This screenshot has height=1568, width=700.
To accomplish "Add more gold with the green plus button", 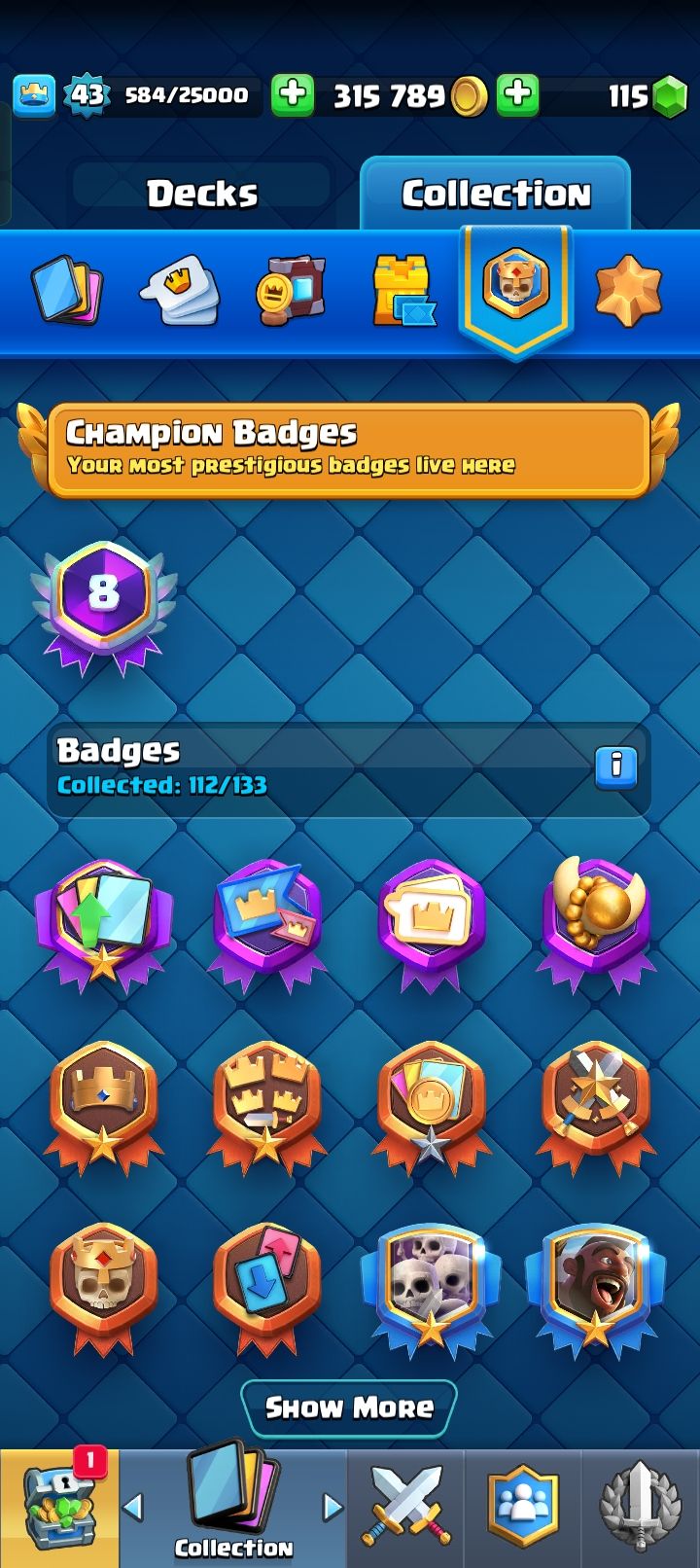I will (x=292, y=94).
